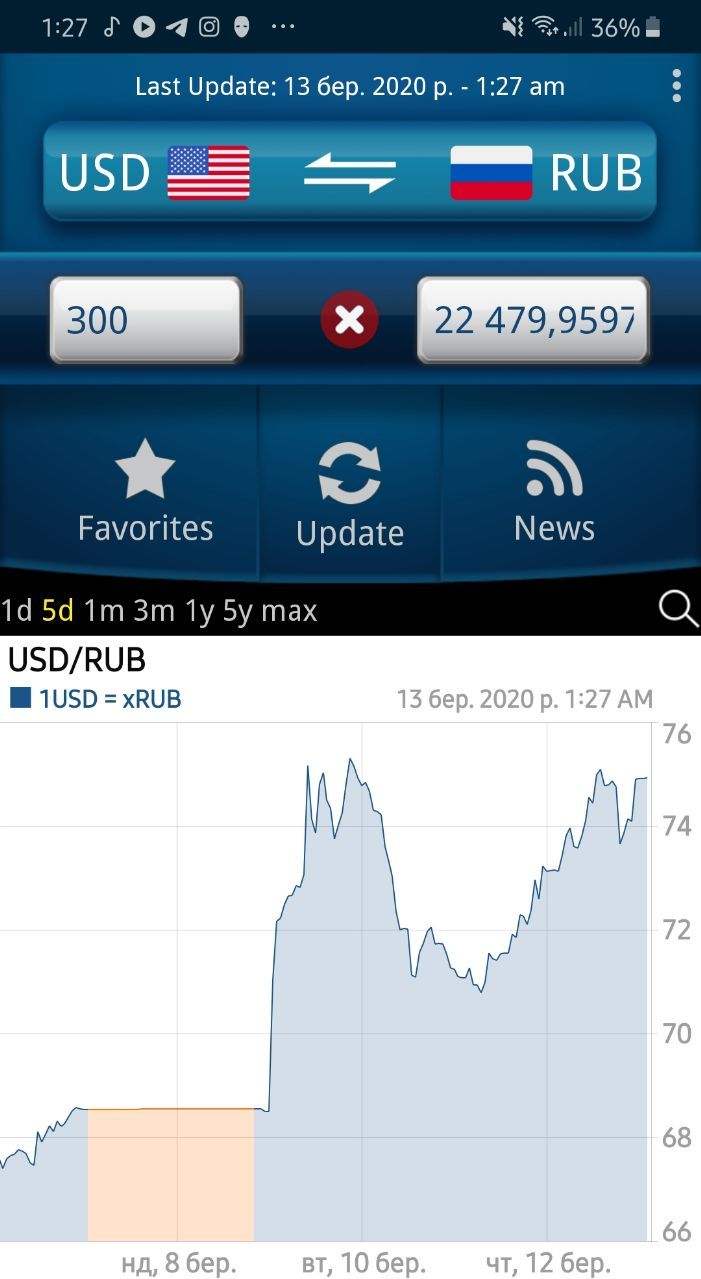Select the 5d chart range

pos(58,610)
